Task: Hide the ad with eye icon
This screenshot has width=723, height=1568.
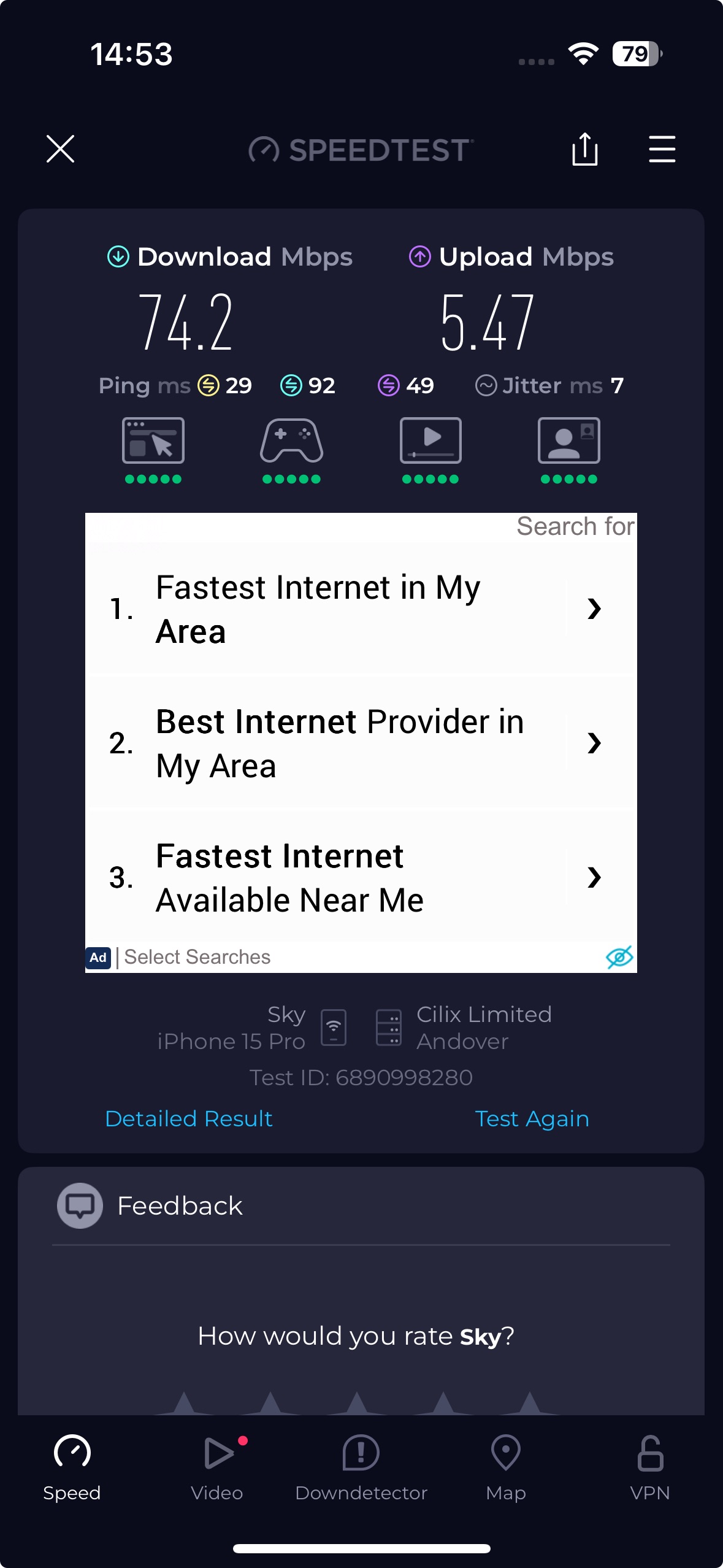Action: point(619,956)
